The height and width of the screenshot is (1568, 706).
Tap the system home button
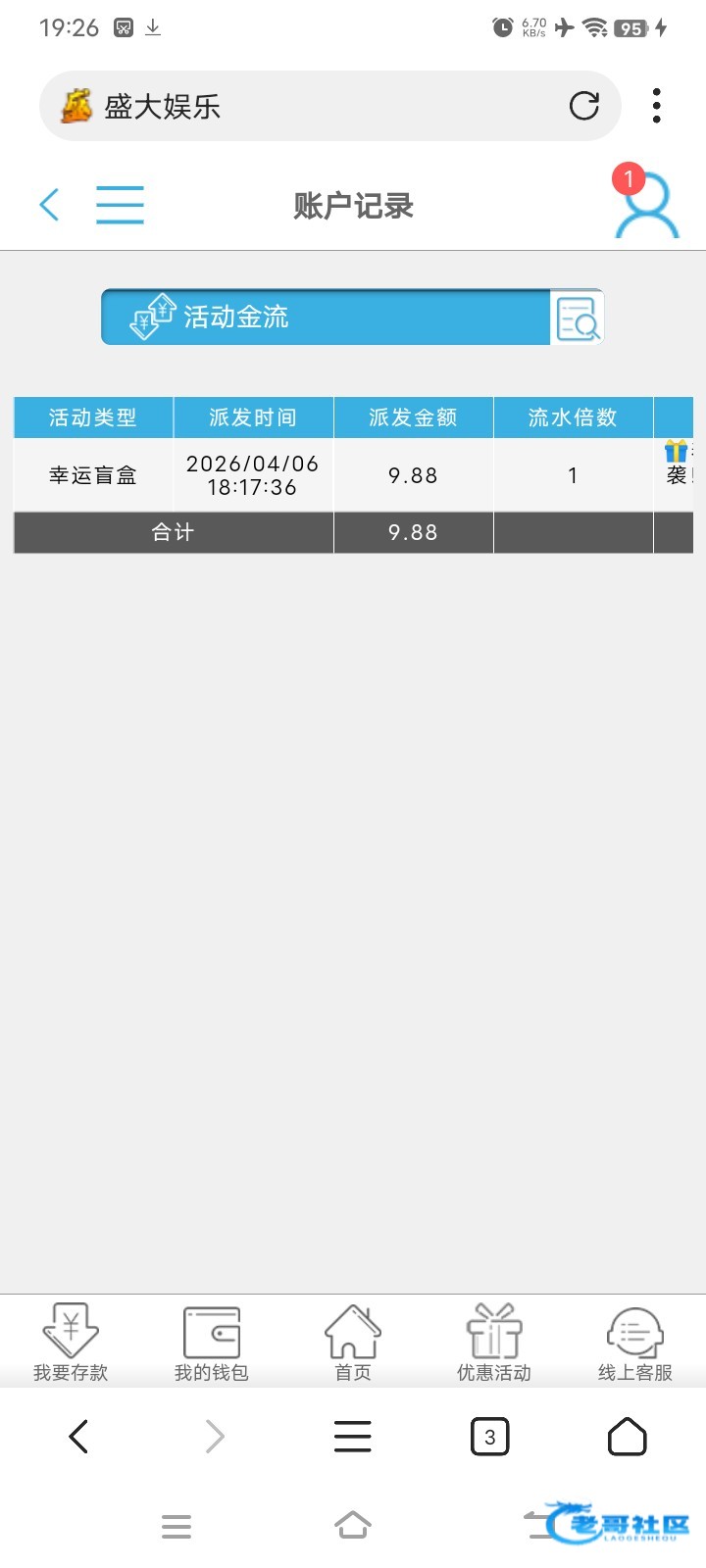pos(353,1525)
